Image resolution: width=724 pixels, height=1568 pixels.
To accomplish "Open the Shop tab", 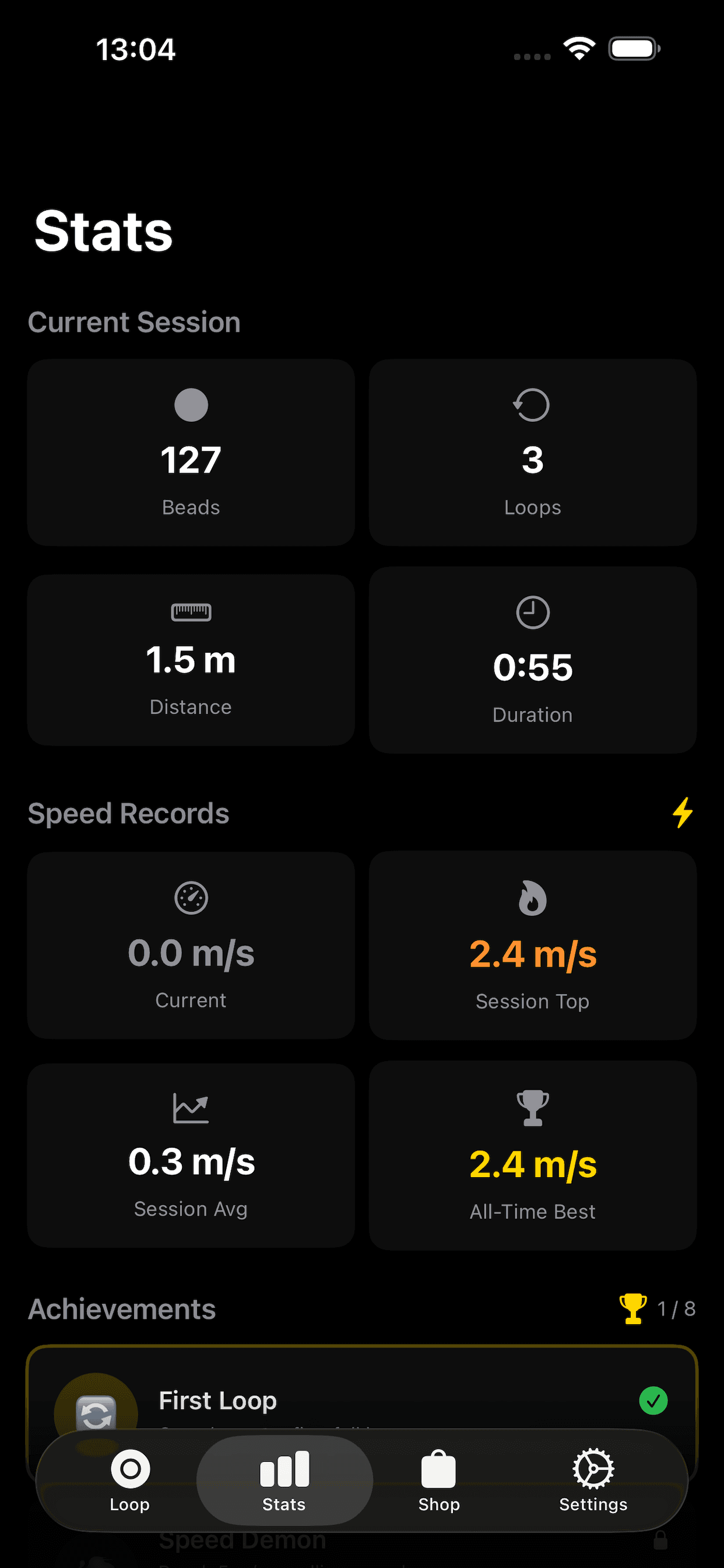I will (x=439, y=1480).
